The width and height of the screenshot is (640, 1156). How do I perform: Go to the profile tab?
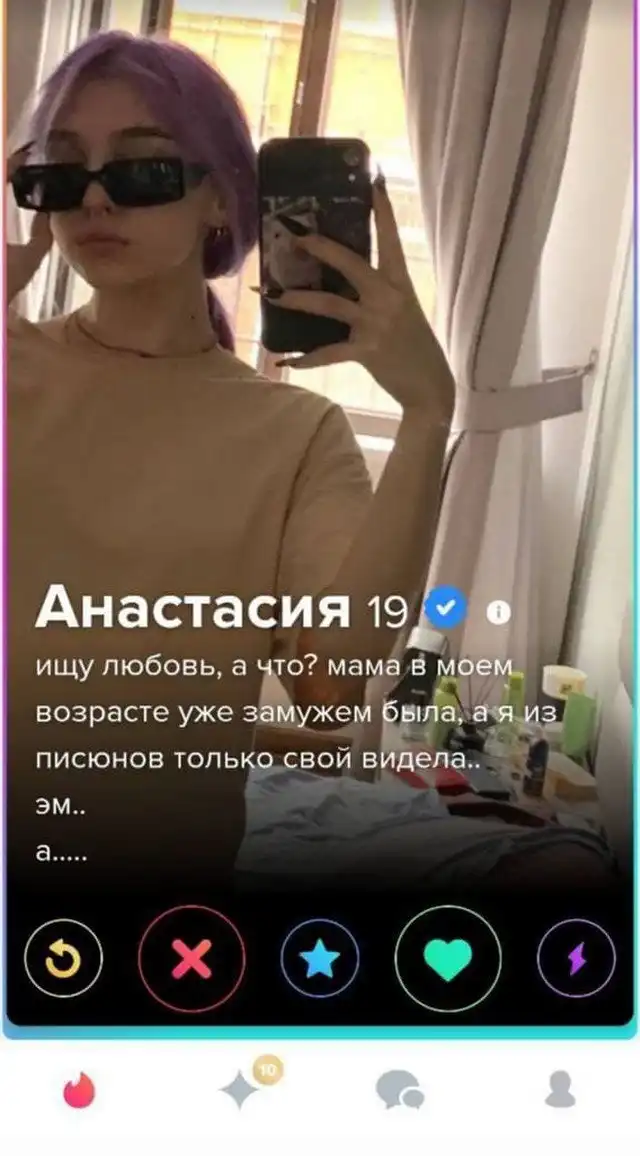pyautogui.click(x=560, y=1089)
